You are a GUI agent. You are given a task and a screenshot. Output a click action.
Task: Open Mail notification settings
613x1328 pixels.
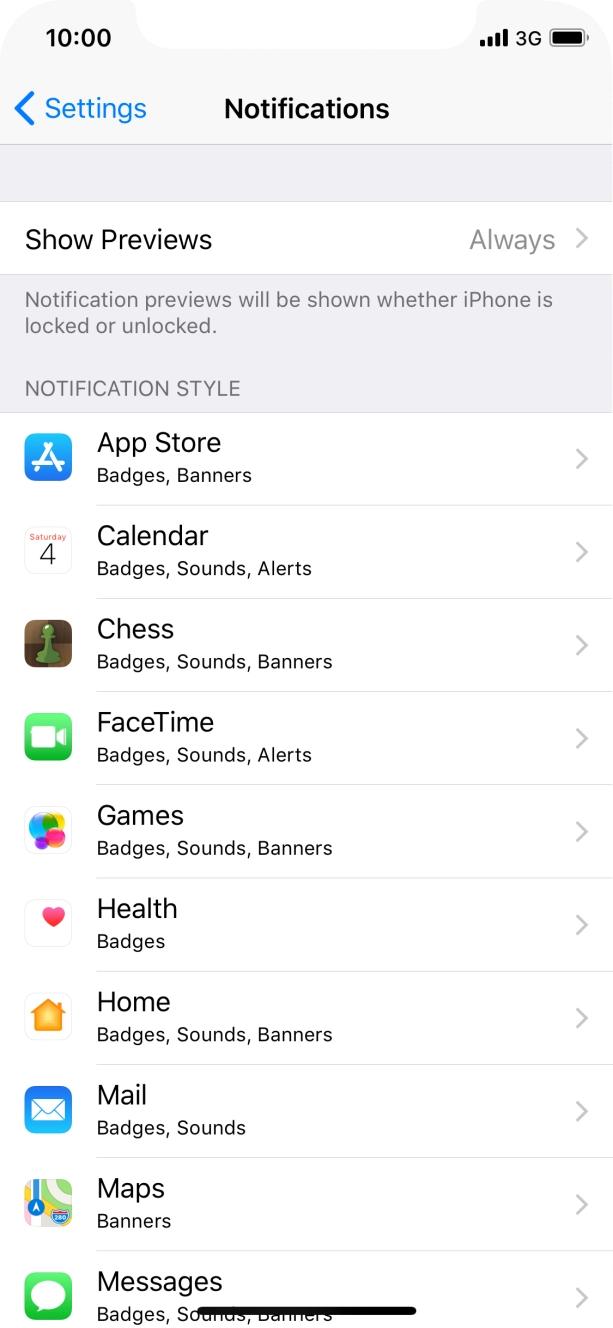pos(306,1110)
